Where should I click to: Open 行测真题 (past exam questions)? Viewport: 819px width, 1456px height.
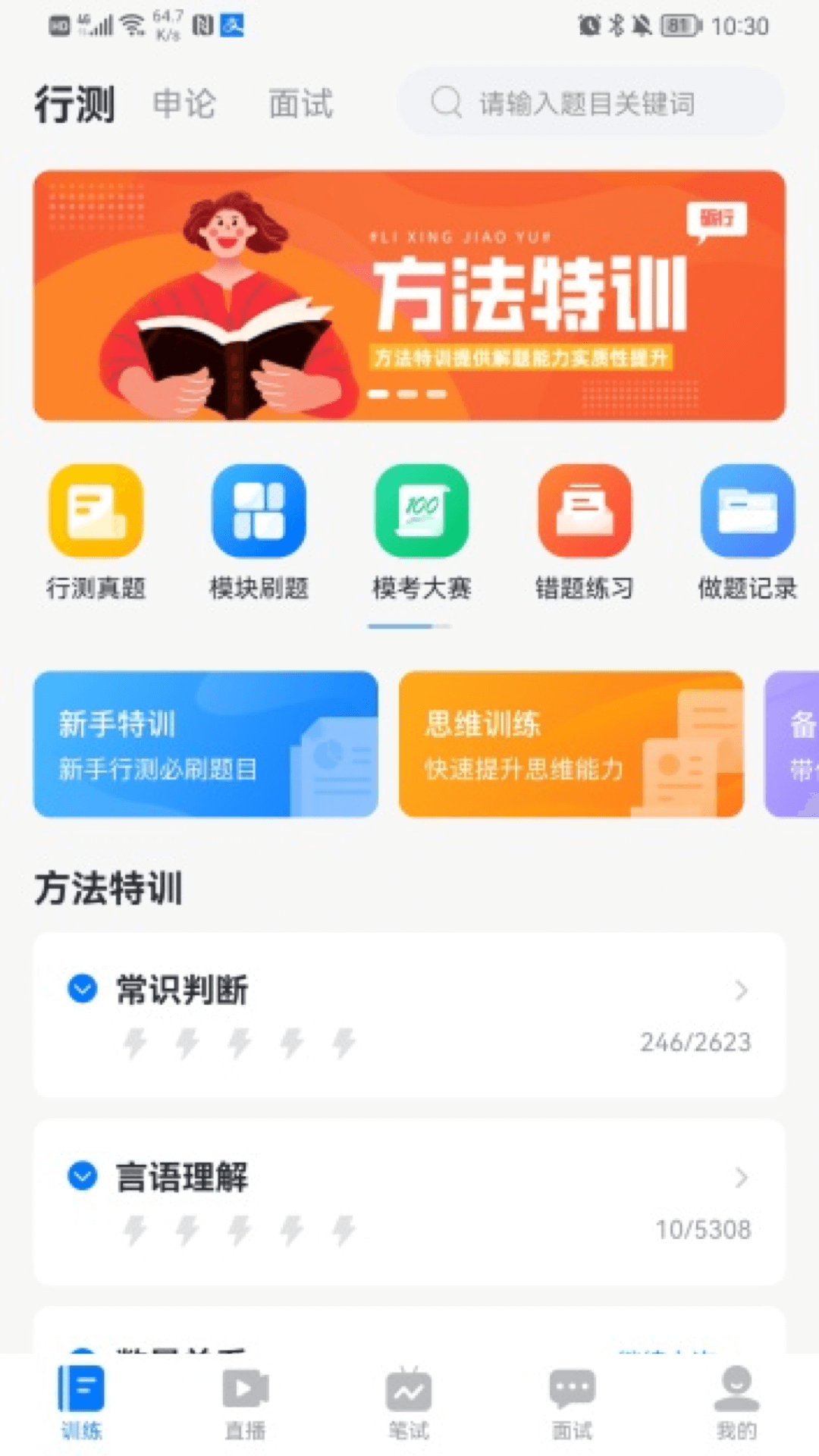click(x=96, y=531)
